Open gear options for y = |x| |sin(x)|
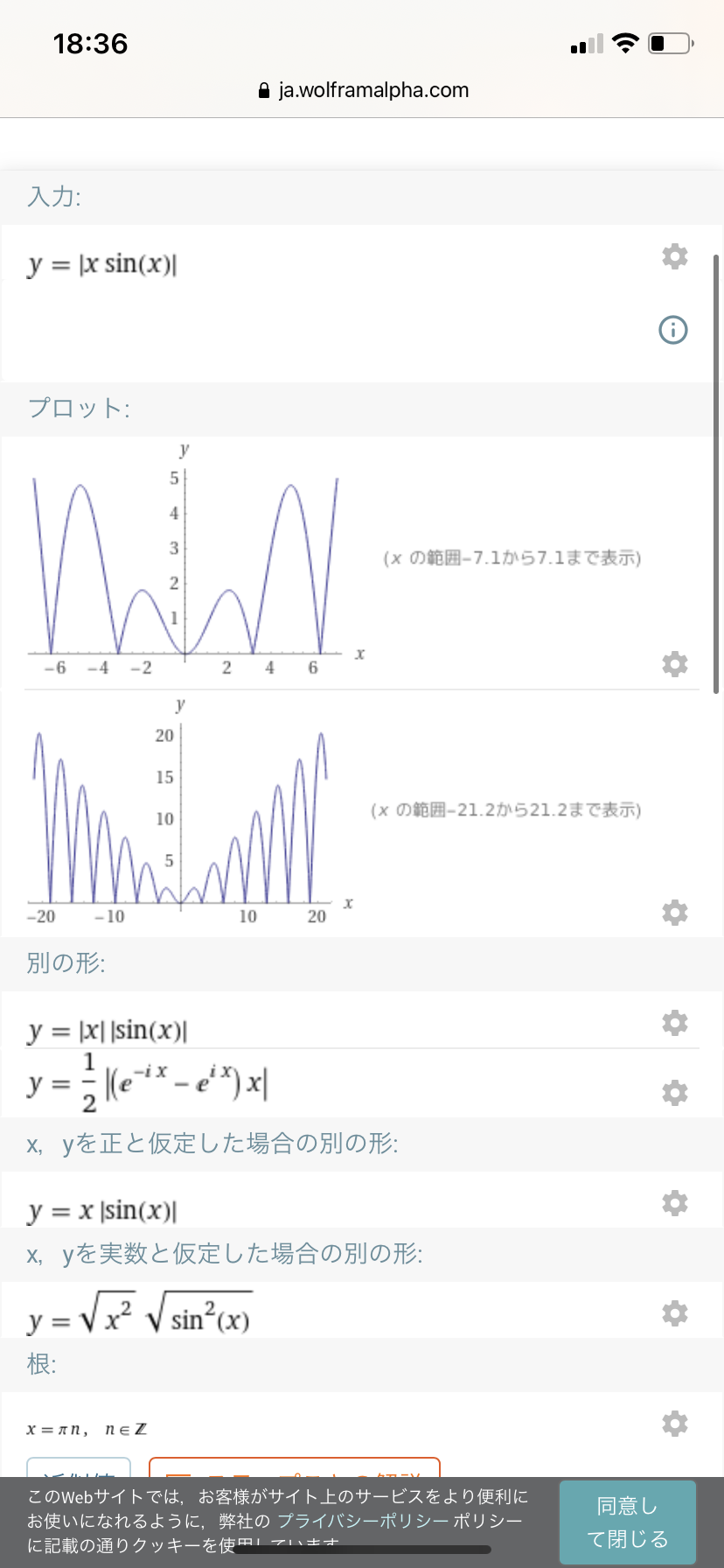The width and height of the screenshot is (724, 1568). [674, 1023]
